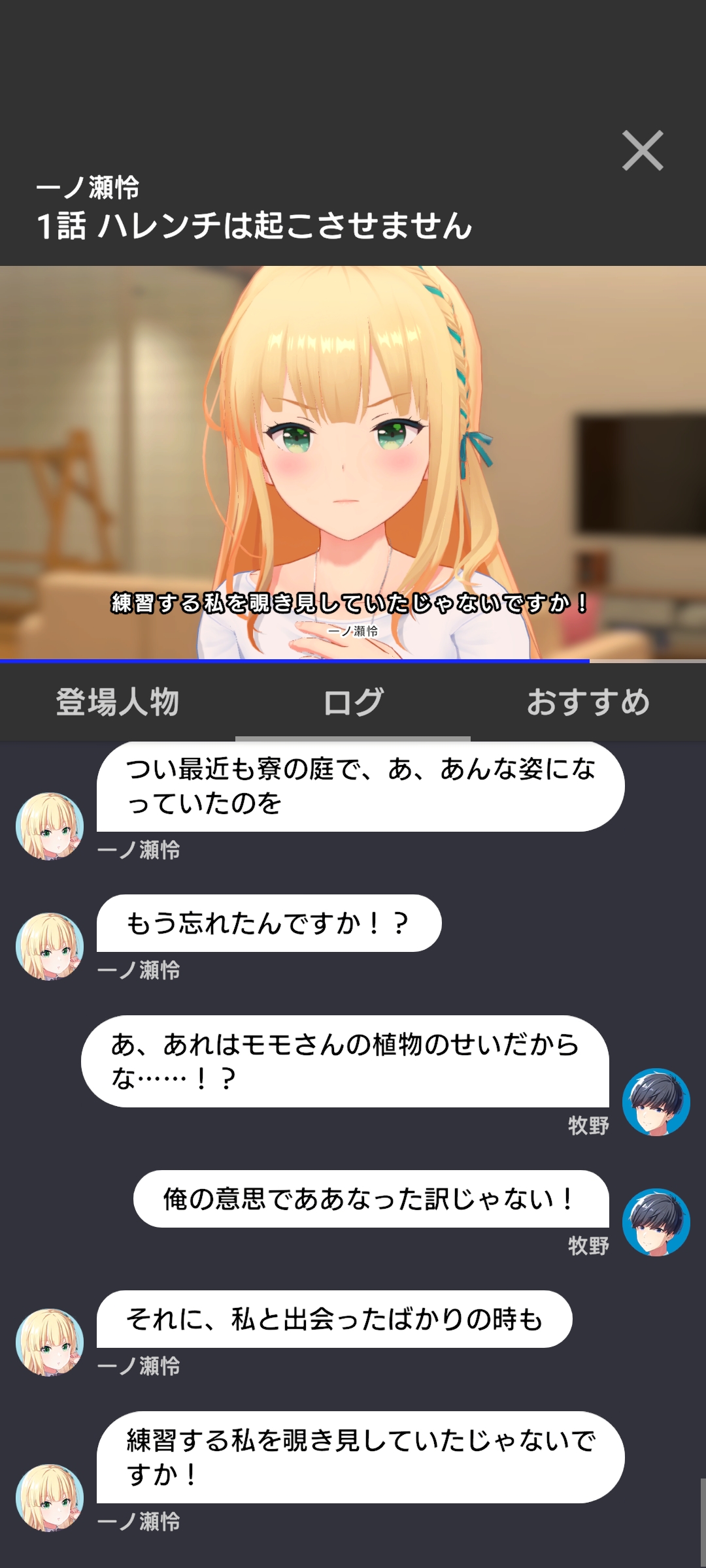Tap the log line 俺の意思でああなった訳じゃない！
This screenshot has width=706, height=1568.
(371, 1199)
